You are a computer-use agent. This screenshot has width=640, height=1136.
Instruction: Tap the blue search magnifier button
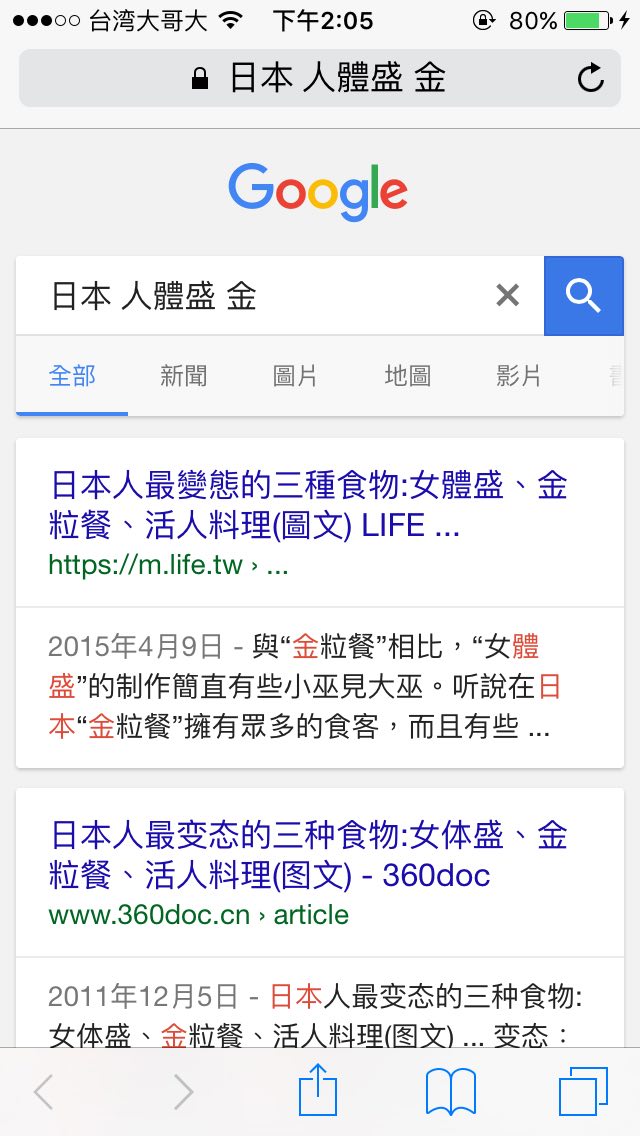tap(583, 295)
